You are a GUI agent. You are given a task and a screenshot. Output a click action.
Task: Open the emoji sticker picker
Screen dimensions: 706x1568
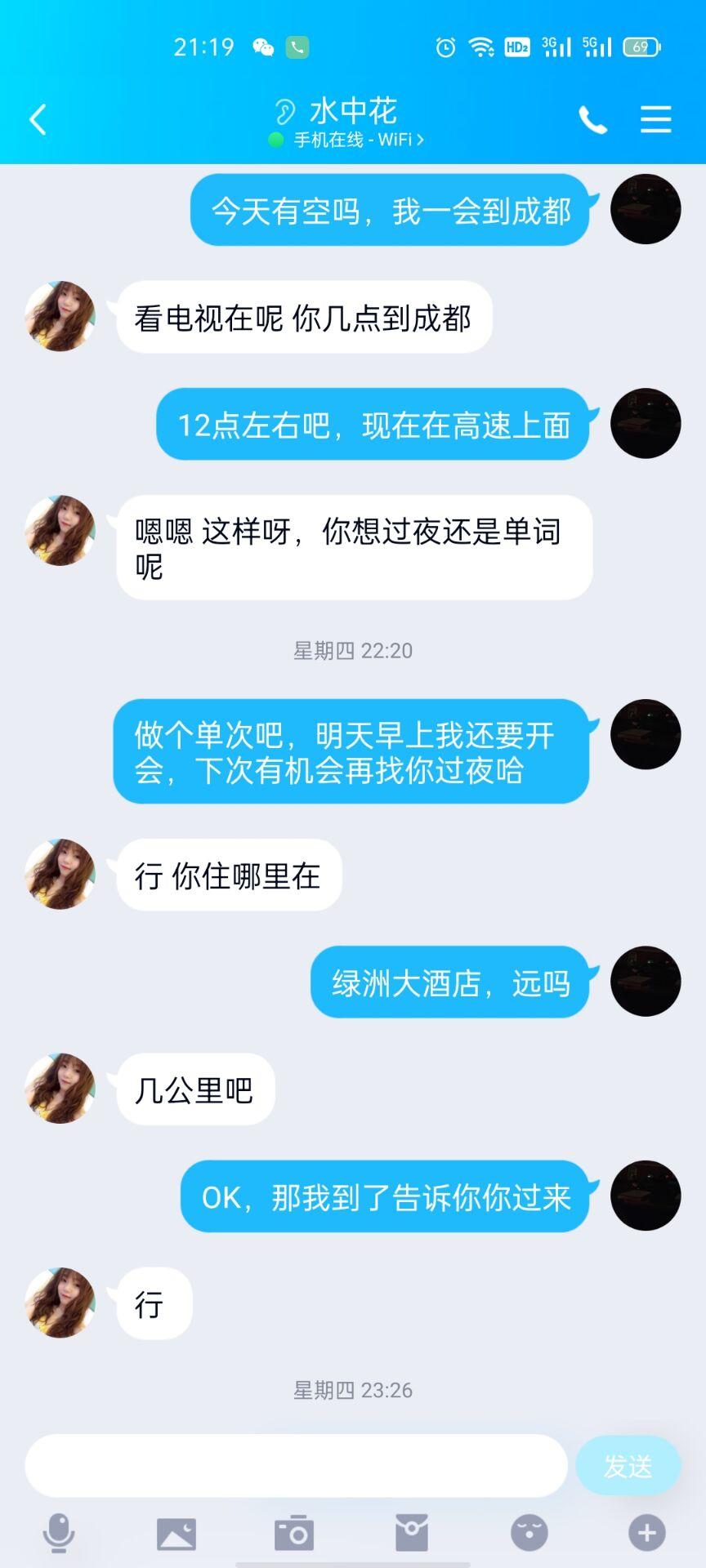pos(529,1533)
